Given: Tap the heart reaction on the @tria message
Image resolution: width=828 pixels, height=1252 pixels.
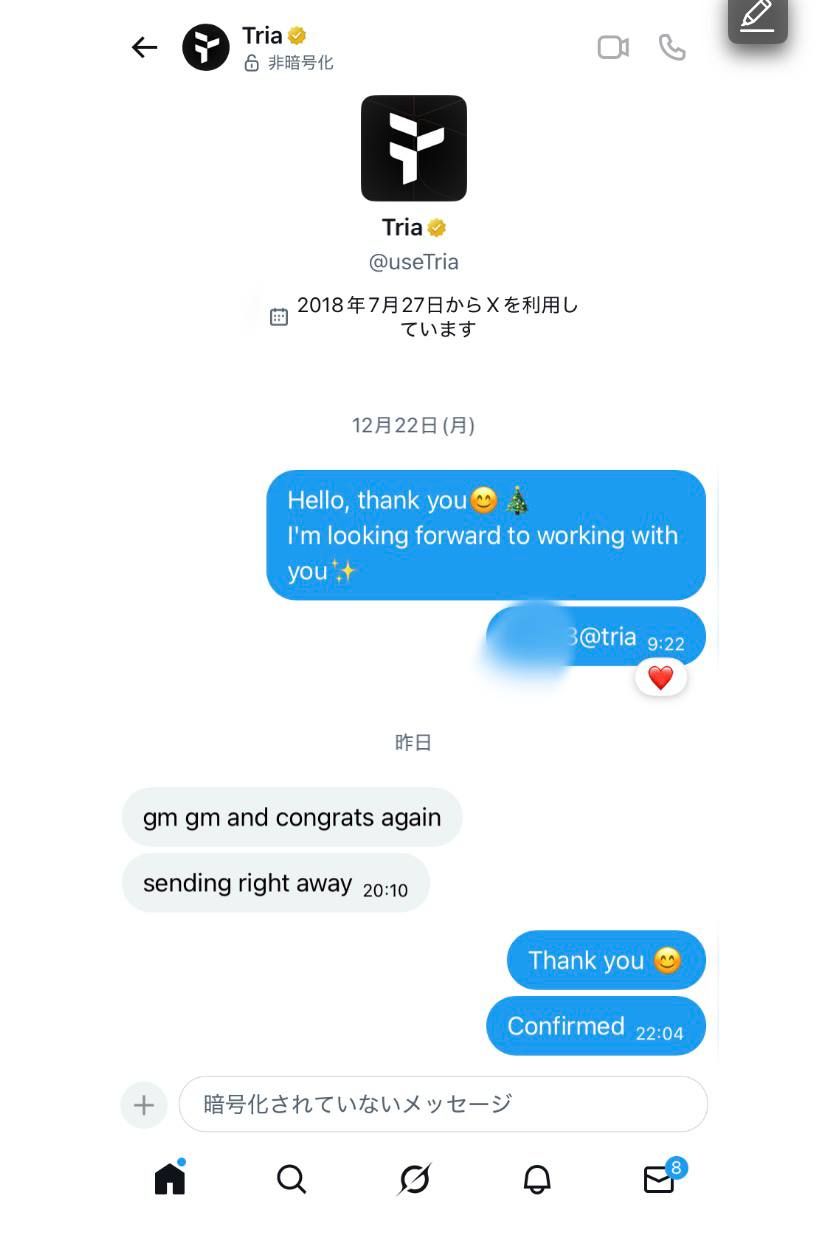Looking at the screenshot, I should coord(660,678).
